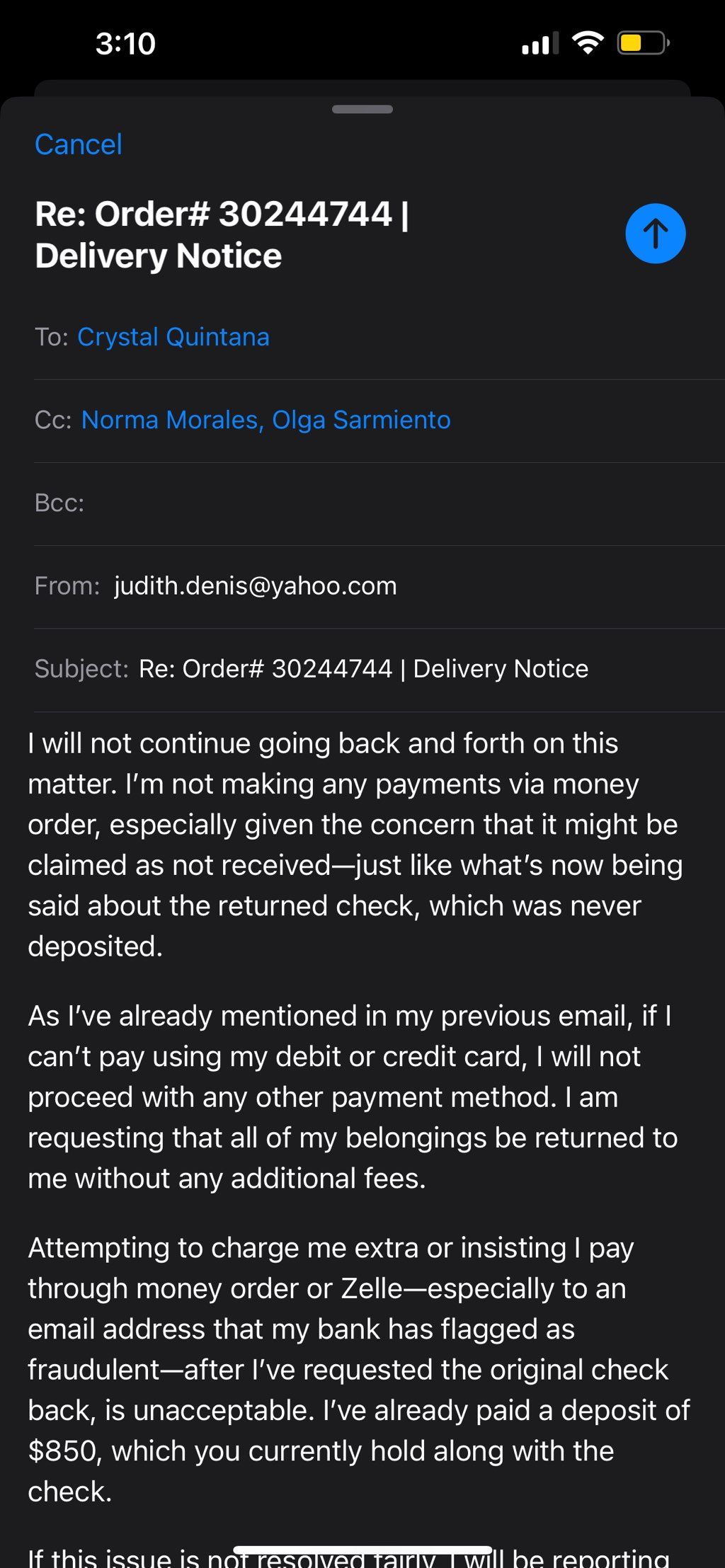Edit the Subject line
725x1568 pixels.
(x=379, y=669)
